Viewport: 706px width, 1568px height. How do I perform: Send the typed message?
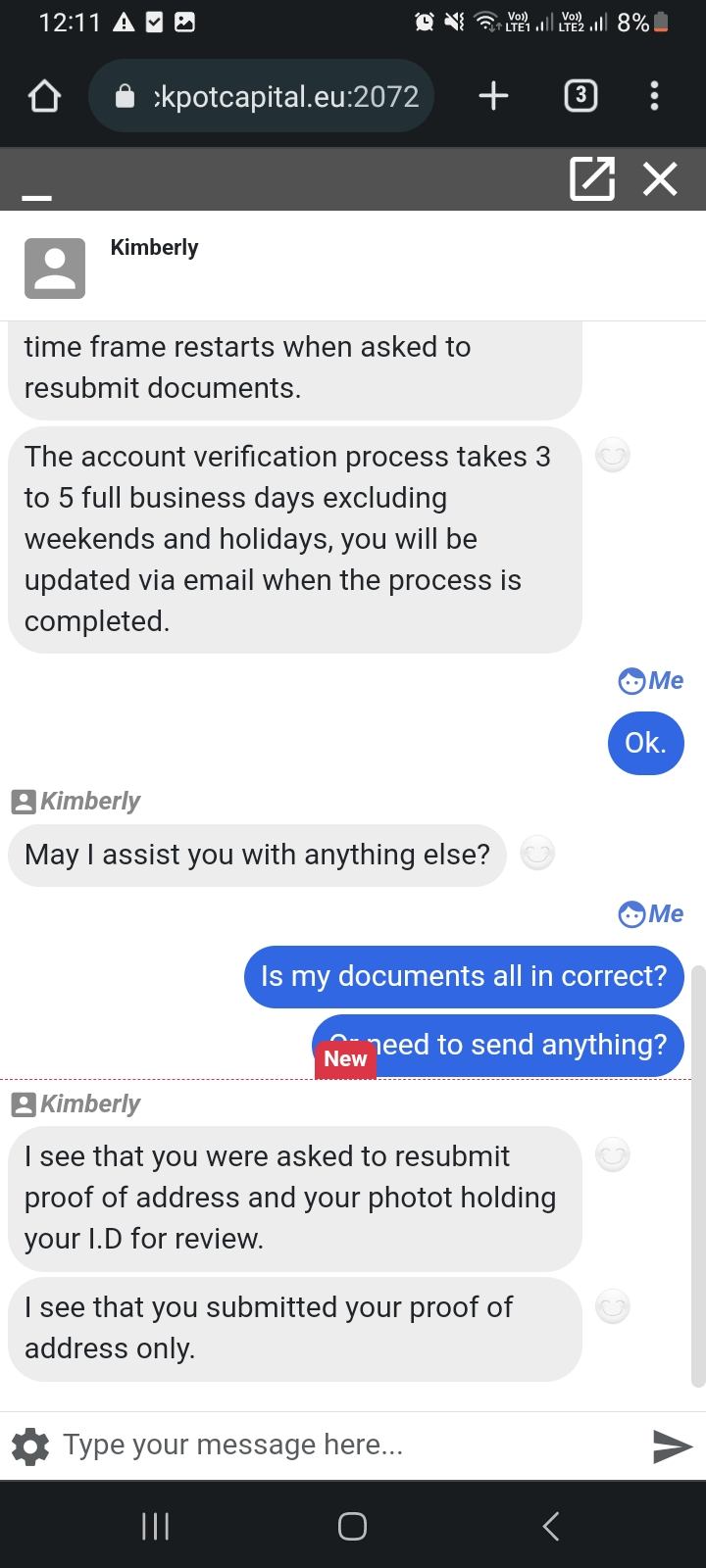click(x=672, y=1445)
